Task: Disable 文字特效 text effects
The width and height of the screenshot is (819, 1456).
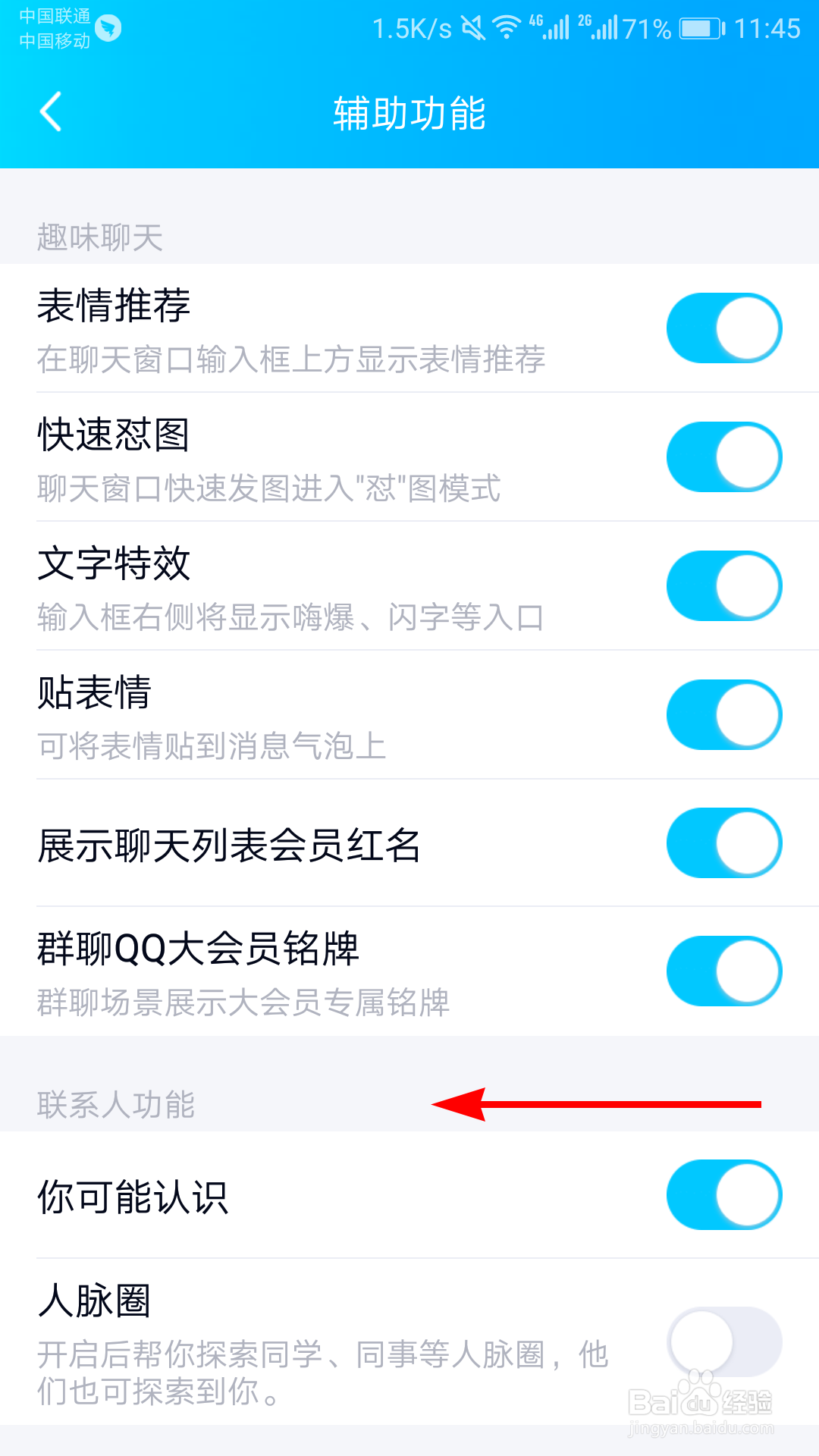Action: click(x=723, y=585)
